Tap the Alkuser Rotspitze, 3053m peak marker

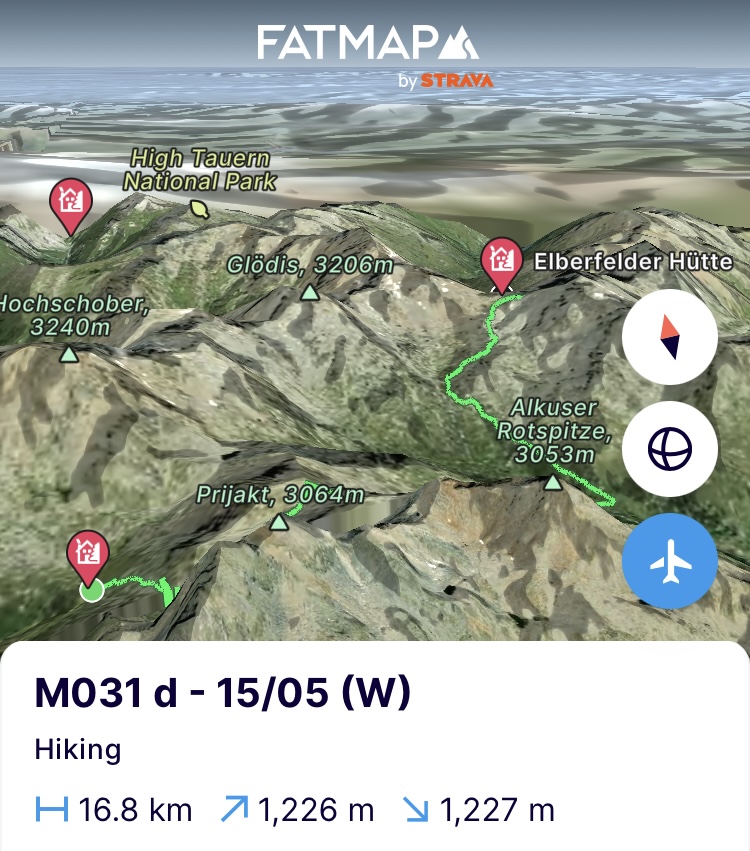coord(553,483)
